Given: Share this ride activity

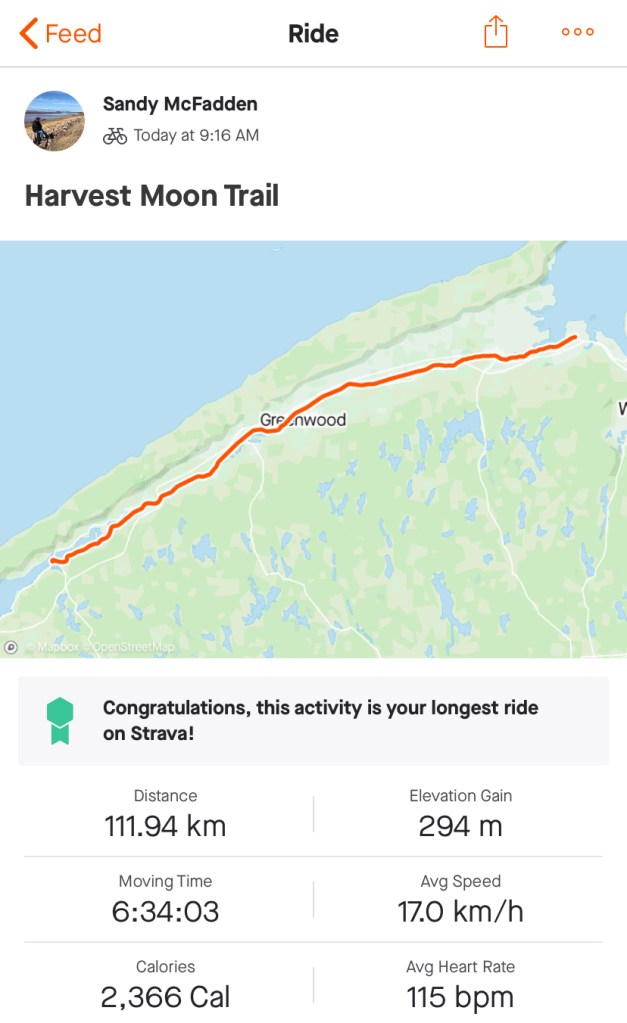Looking at the screenshot, I should 496,33.
